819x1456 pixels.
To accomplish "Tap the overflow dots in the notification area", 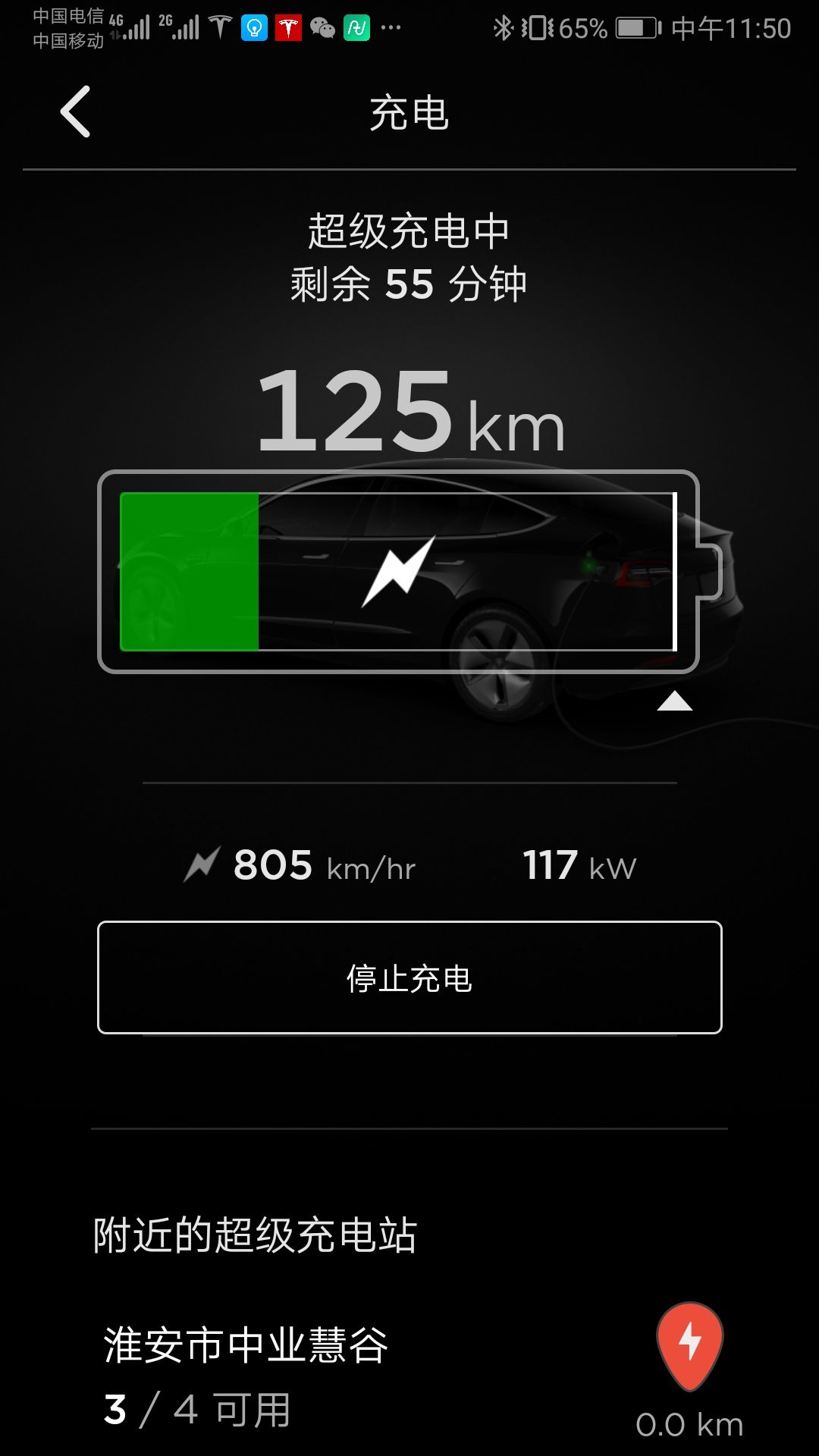I will [x=391, y=29].
